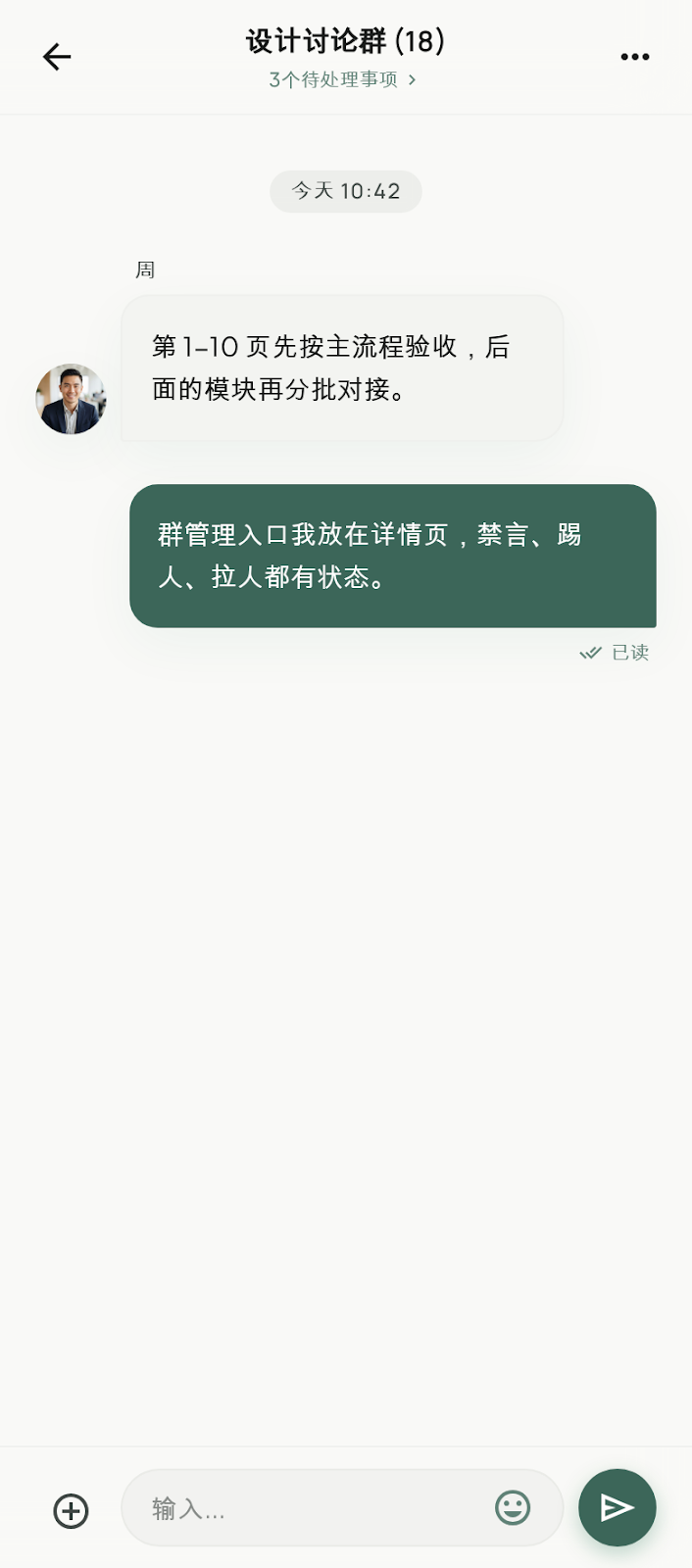Viewport: 692px width, 1568px height.
Task: Open the emoji picker
Action: [x=513, y=1507]
